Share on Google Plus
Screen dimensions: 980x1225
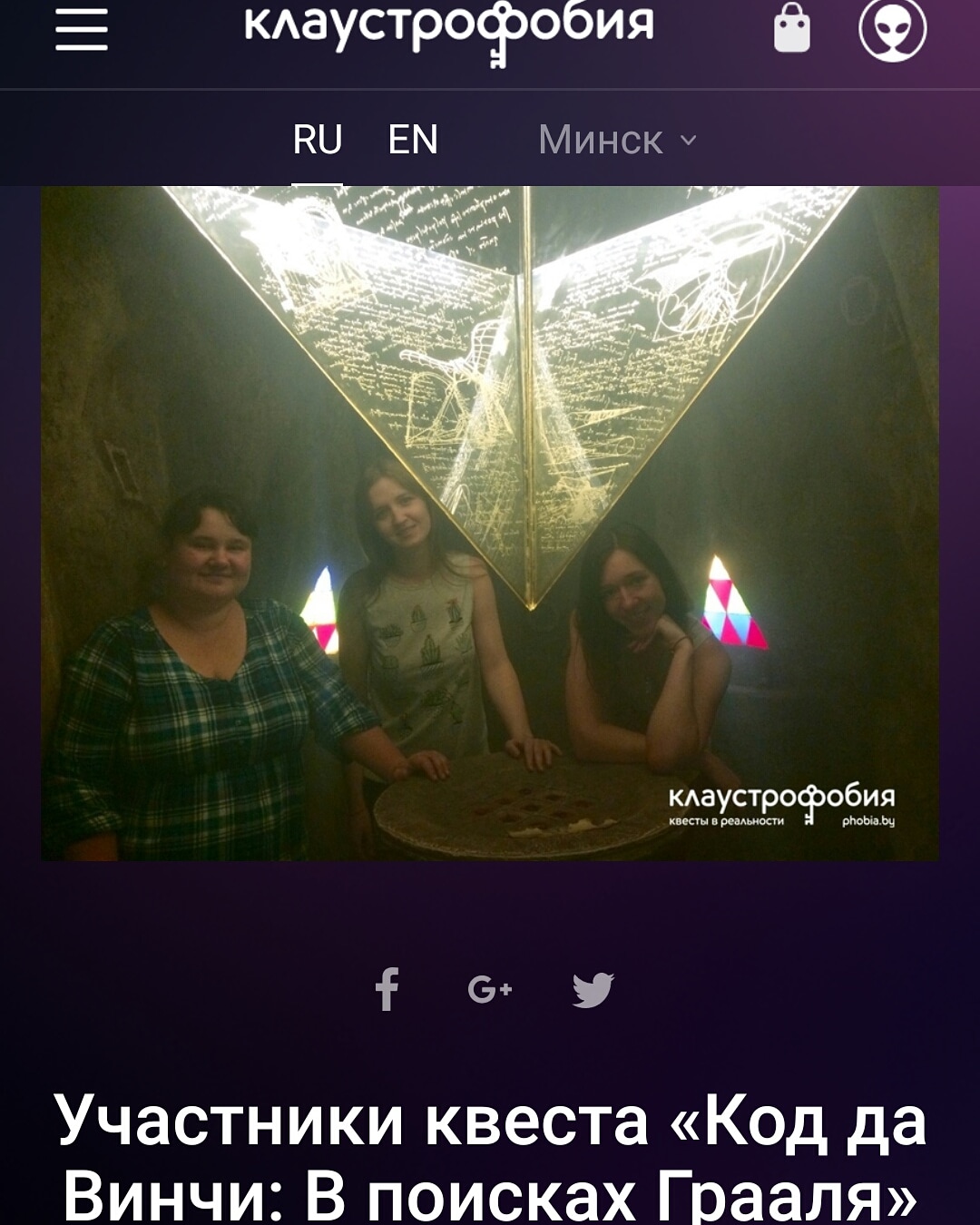pyautogui.click(x=490, y=989)
